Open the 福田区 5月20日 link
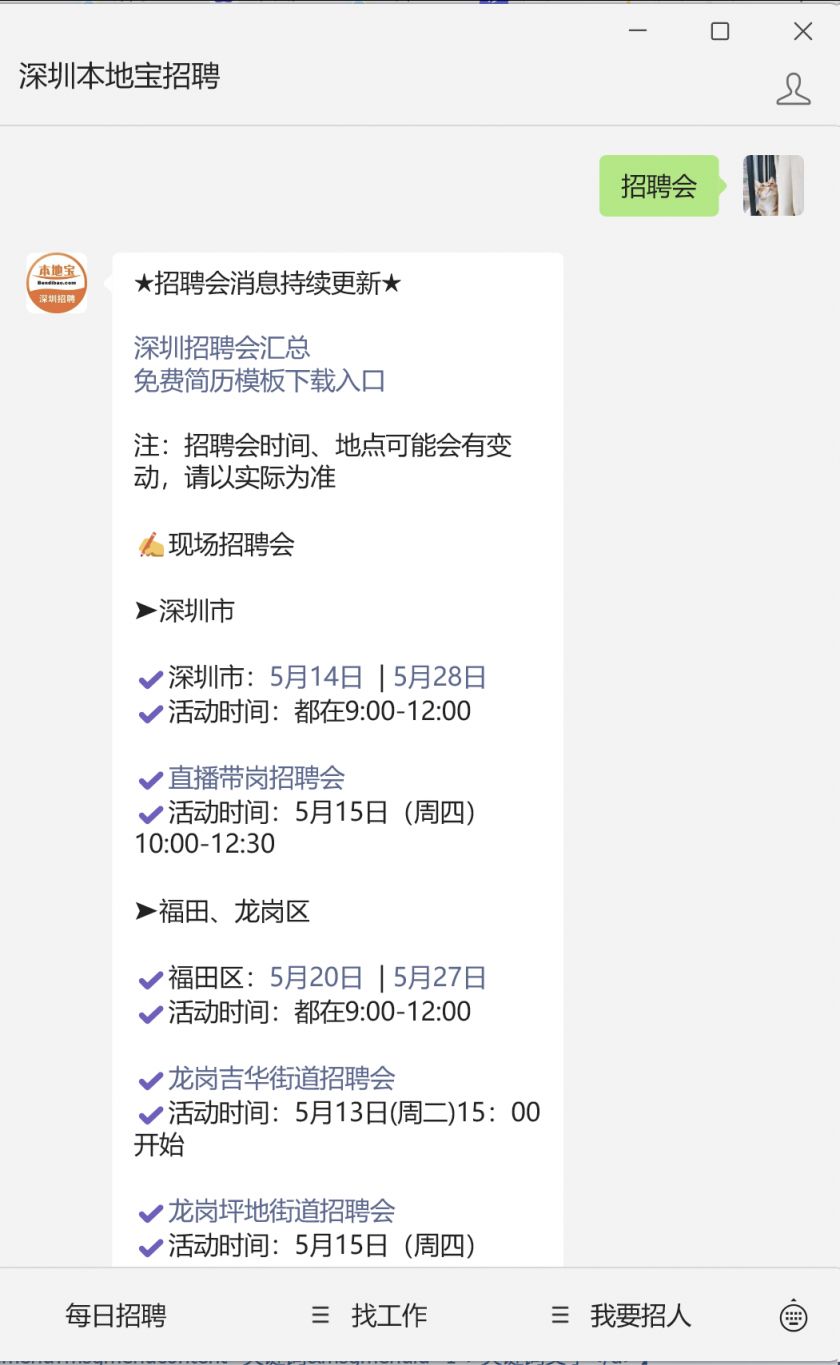 click(316, 977)
